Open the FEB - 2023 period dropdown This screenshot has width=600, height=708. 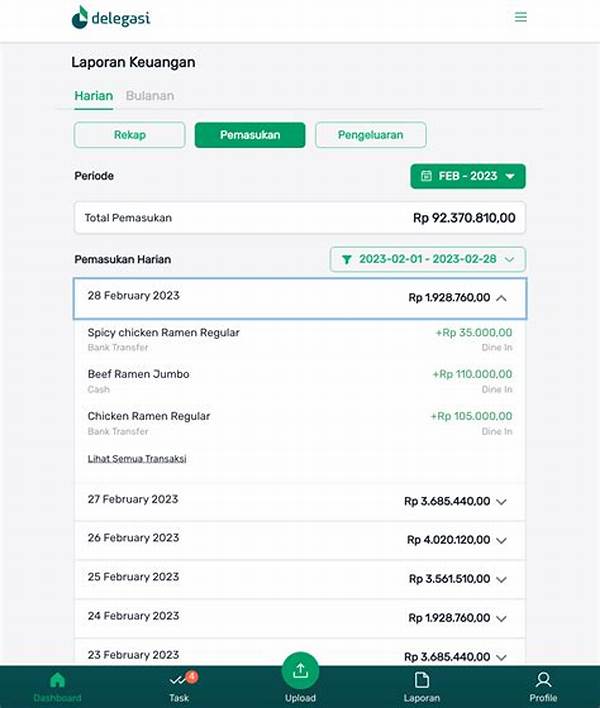click(x=467, y=176)
